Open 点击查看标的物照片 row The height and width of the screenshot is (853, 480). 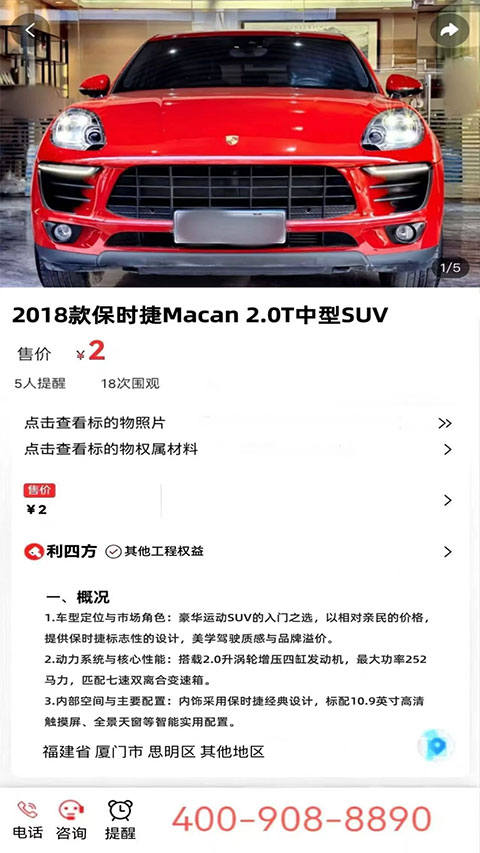pos(238,423)
